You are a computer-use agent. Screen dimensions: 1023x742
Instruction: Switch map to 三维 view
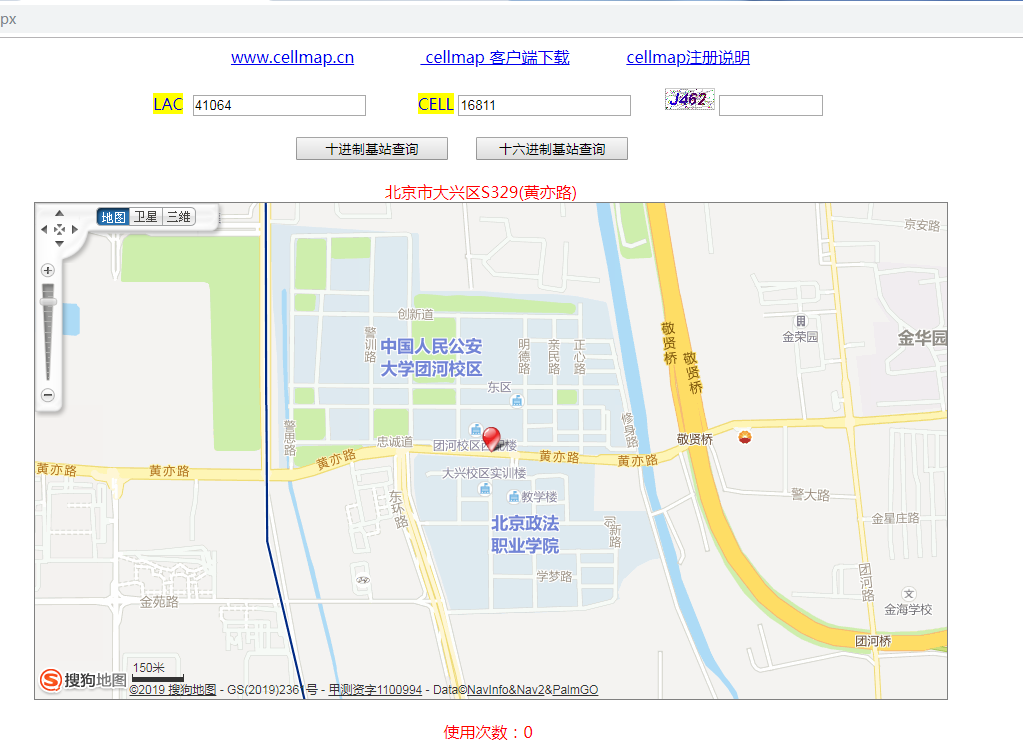[x=178, y=217]
